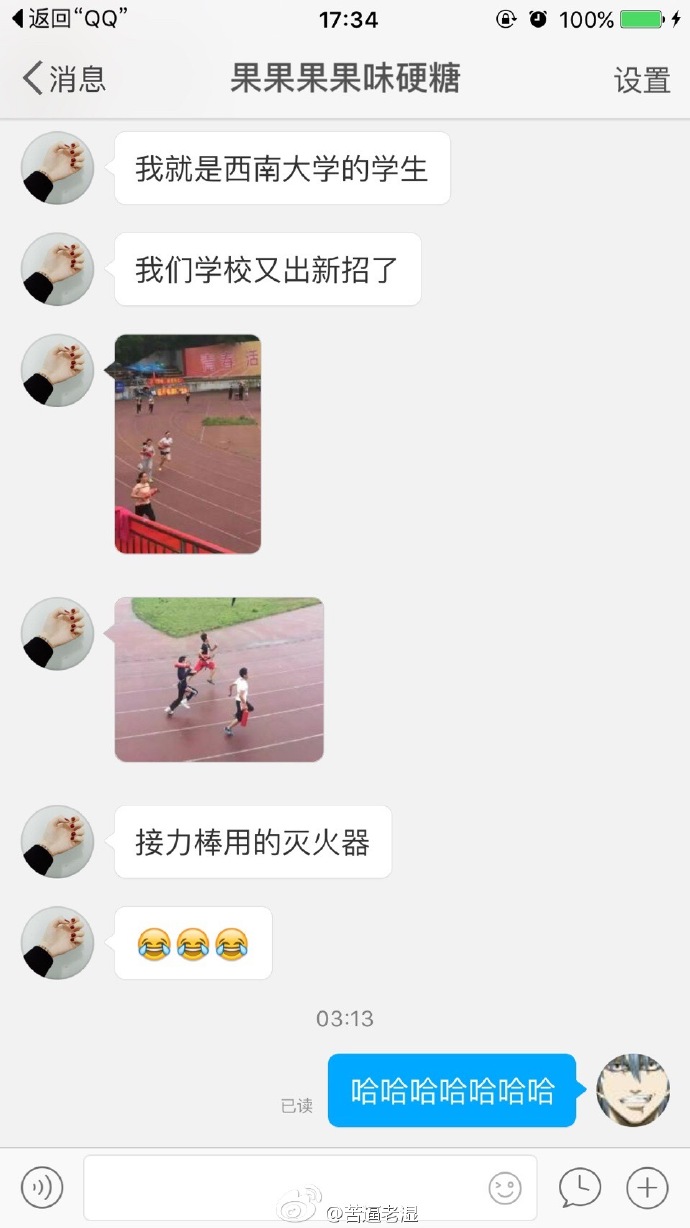Open the emoji picker

(505, 1187)
